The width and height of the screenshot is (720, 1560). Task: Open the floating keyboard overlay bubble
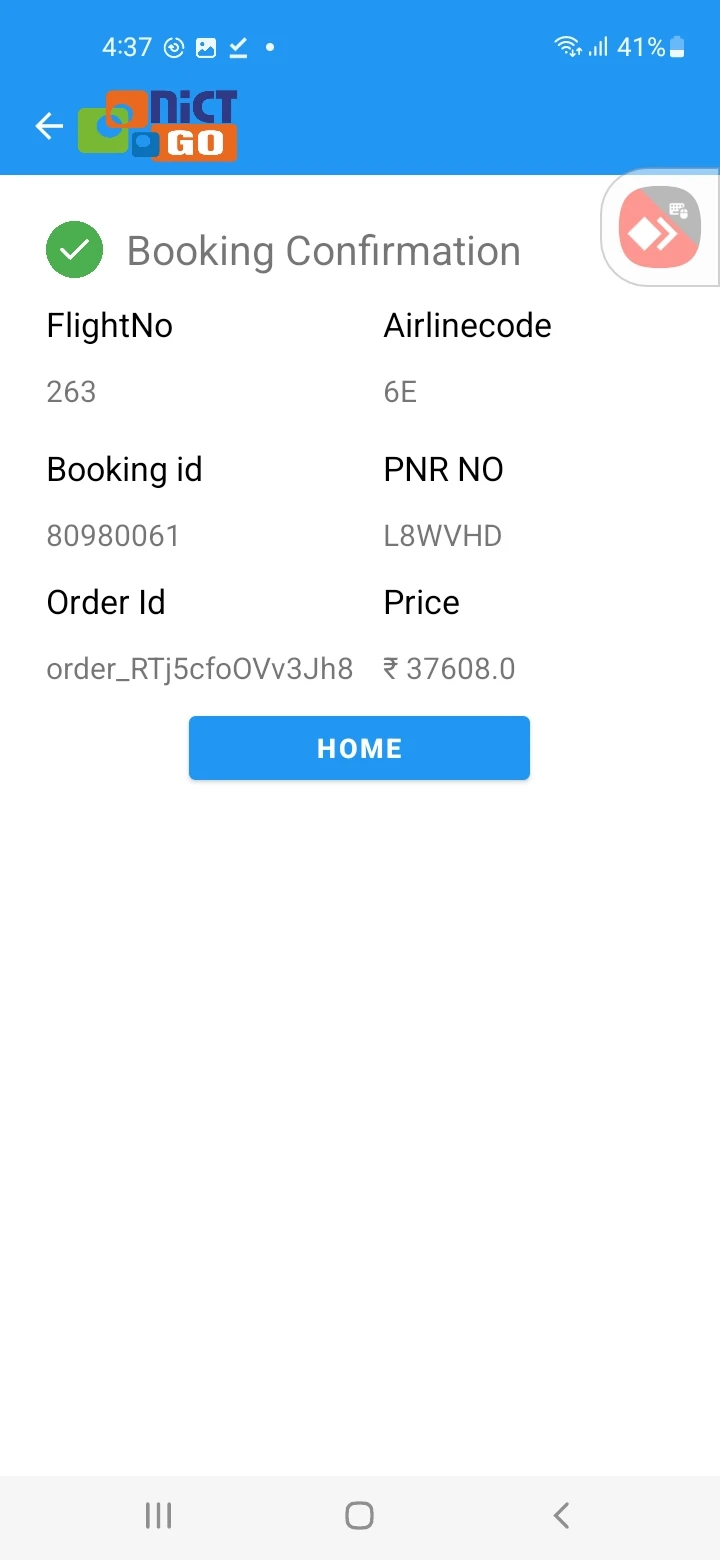(659, 229)
